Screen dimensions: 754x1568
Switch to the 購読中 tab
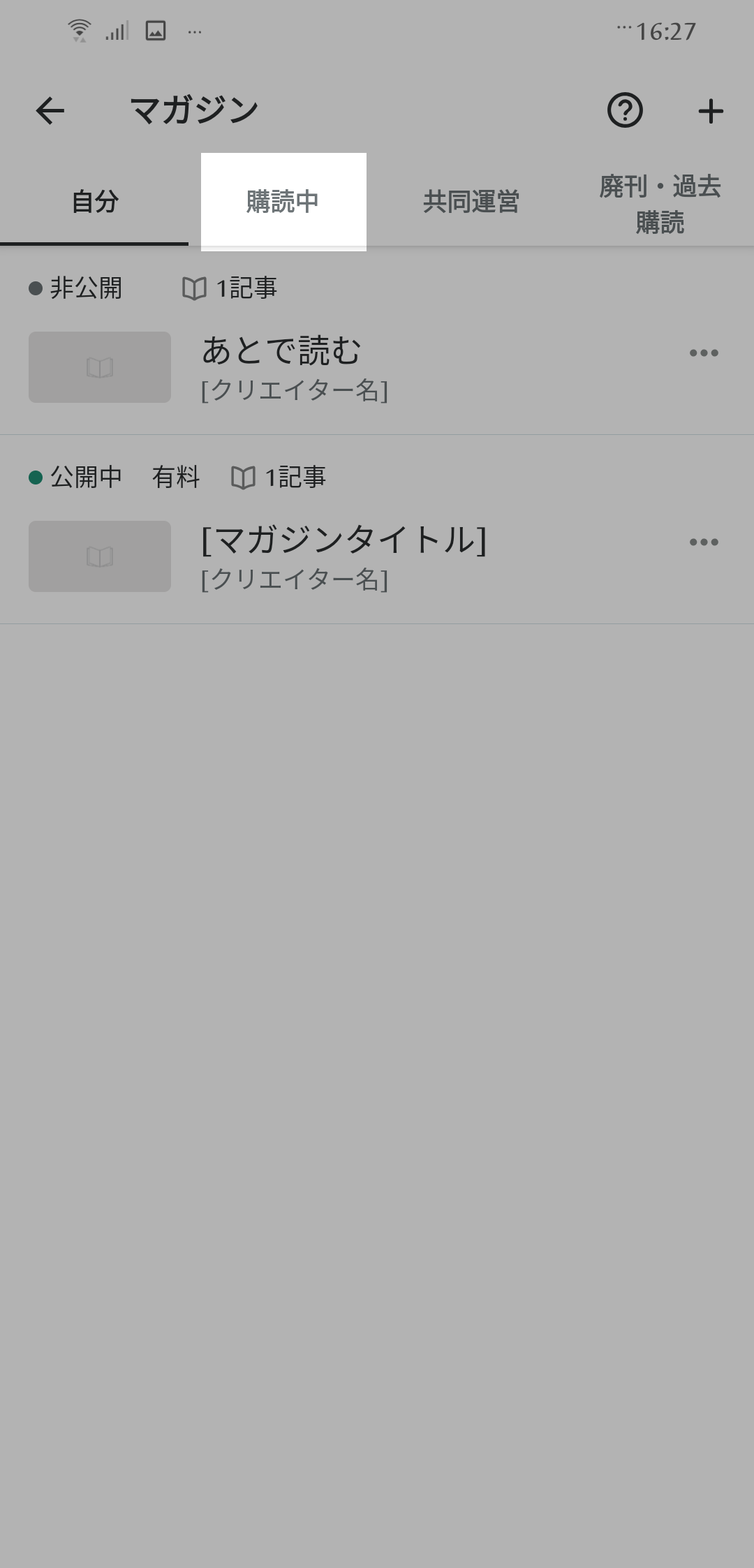(x=283, y=202)
